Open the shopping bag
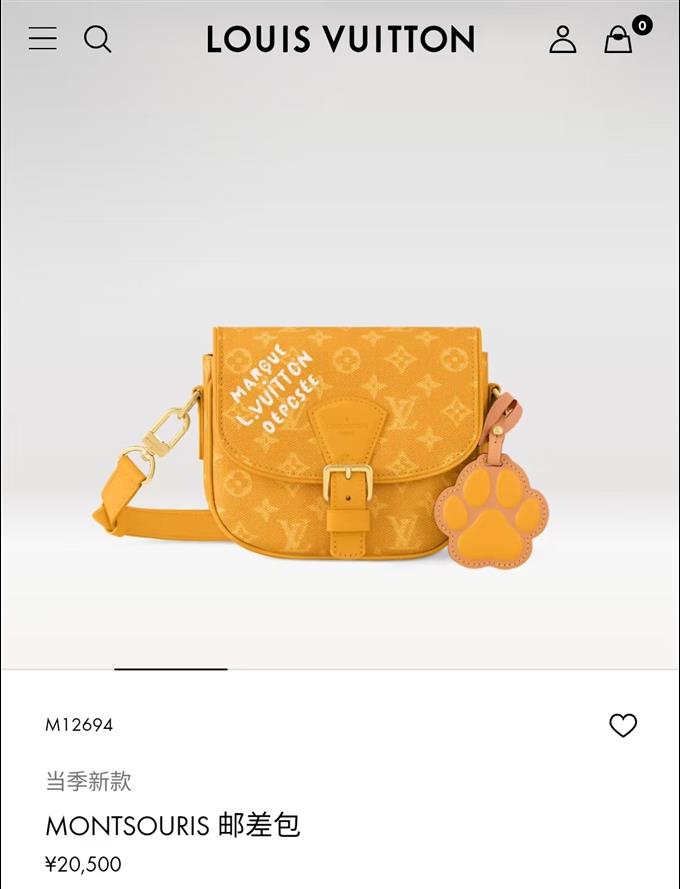This screenshot has width=680, height=889. pos(619,39)
